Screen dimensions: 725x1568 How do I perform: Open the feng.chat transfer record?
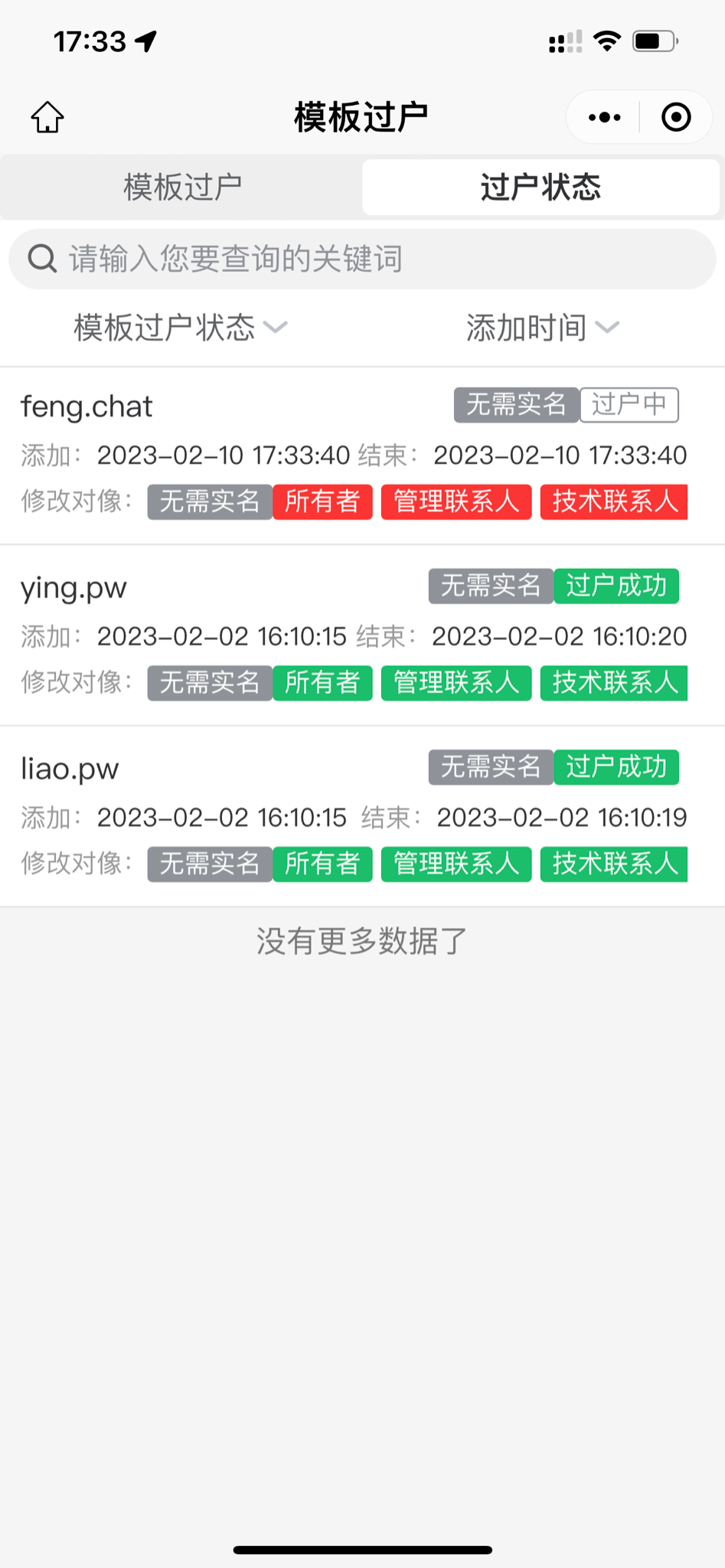(87, 407)
